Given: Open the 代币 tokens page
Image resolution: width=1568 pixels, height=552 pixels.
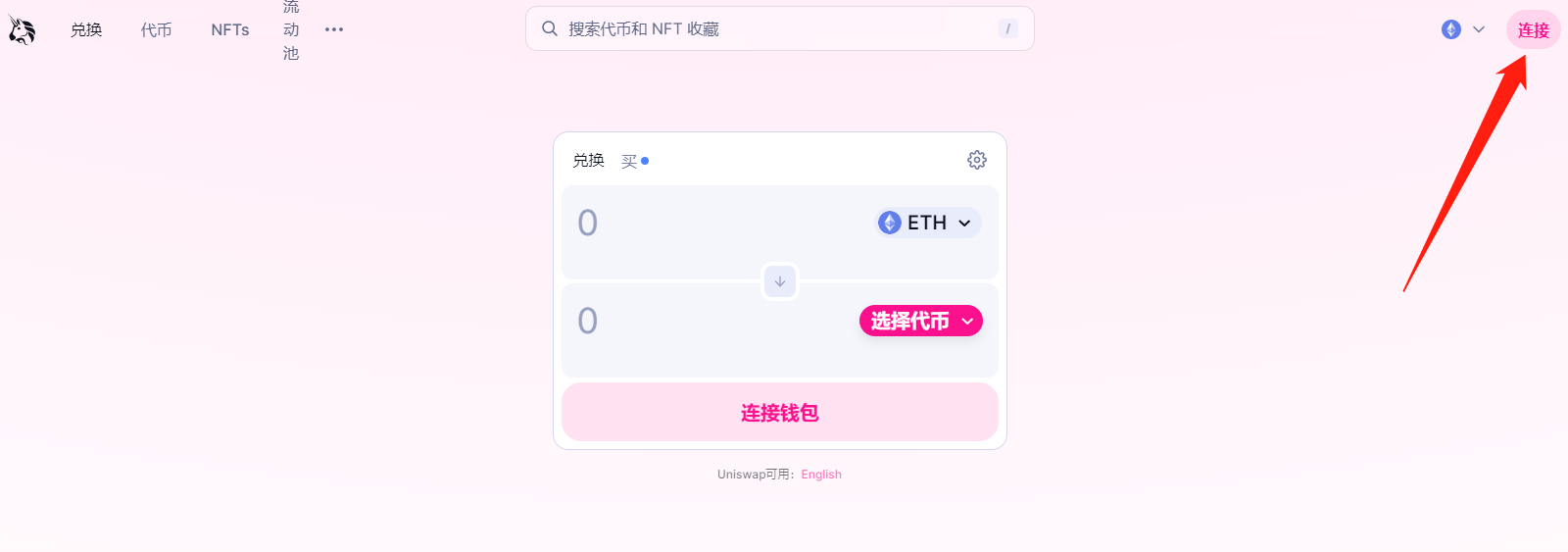Looking at the screenshot, I should pos(156,29).
